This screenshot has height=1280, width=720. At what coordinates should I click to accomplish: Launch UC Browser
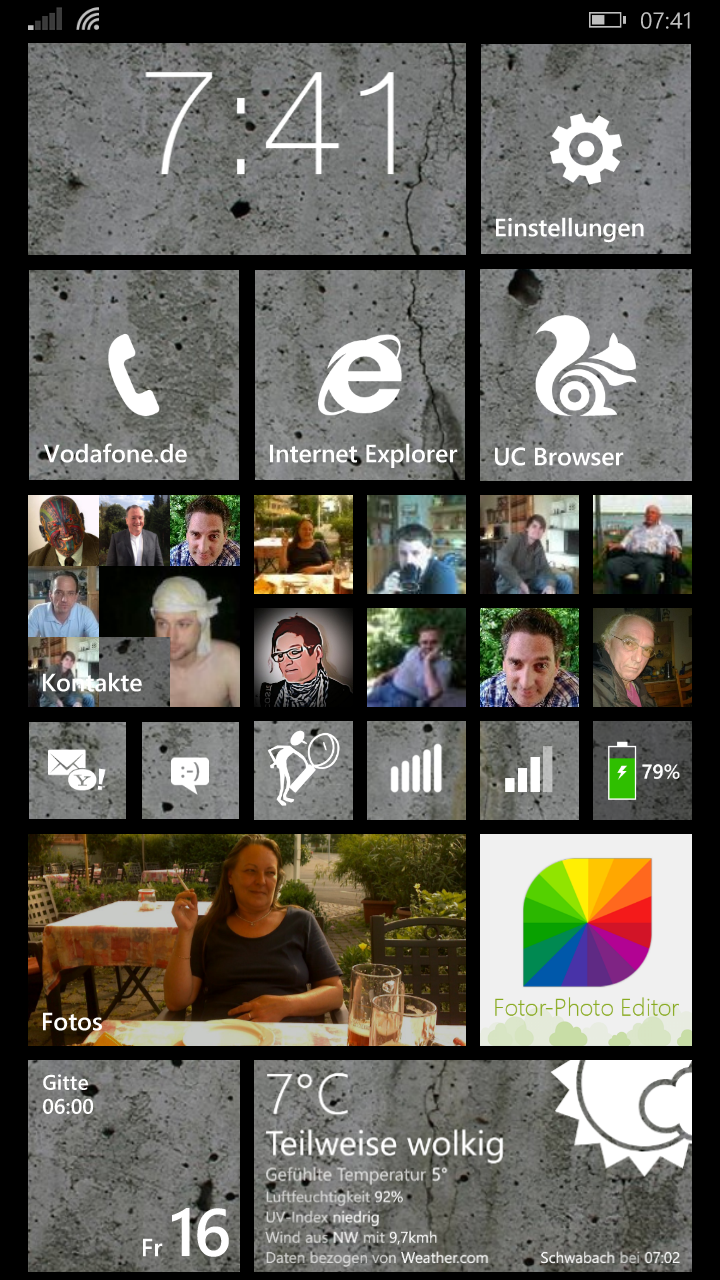click(x=585, y=375)
